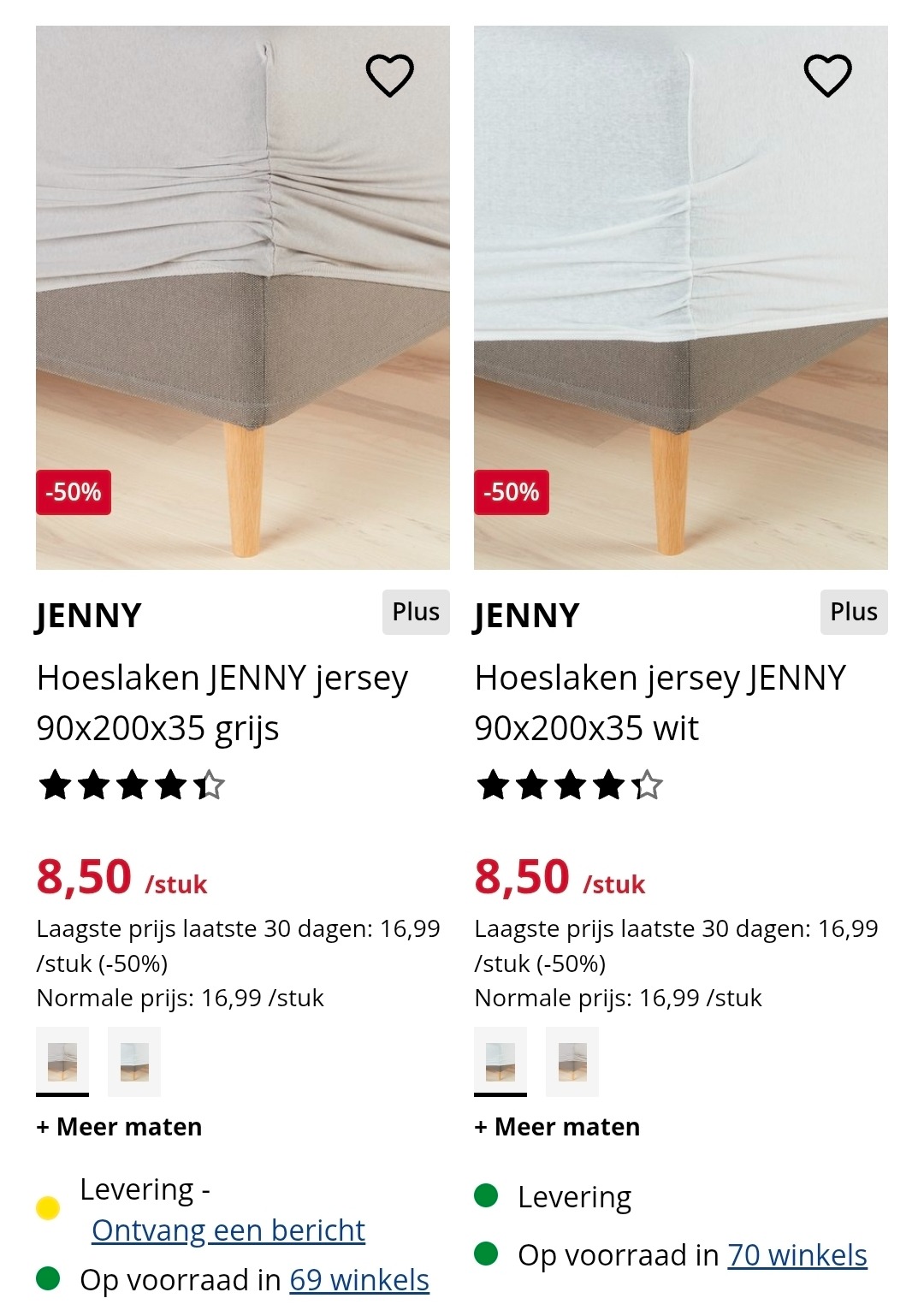Expand Meer maten for wit sheet
This screenshot has width=924, height=1316.
(x=558, y=1127)
